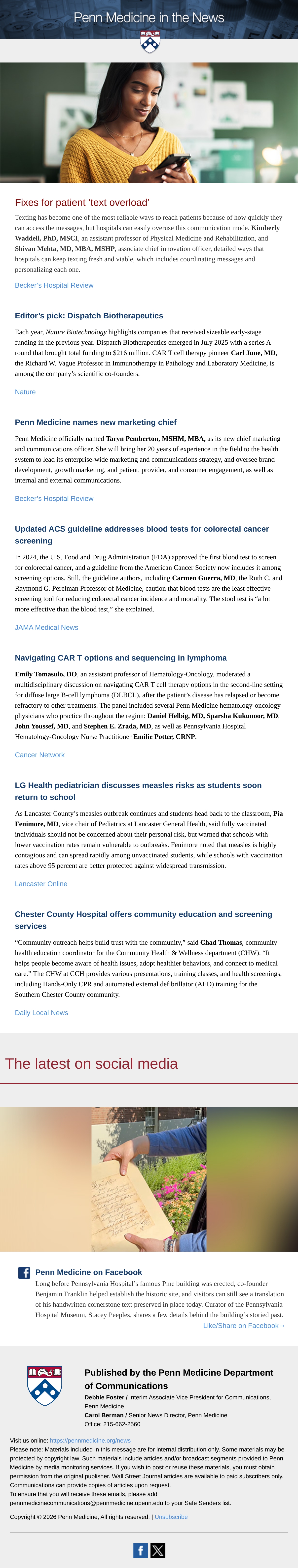
Task: Open the JAMA Medical News link
Action: click(46, 628)
